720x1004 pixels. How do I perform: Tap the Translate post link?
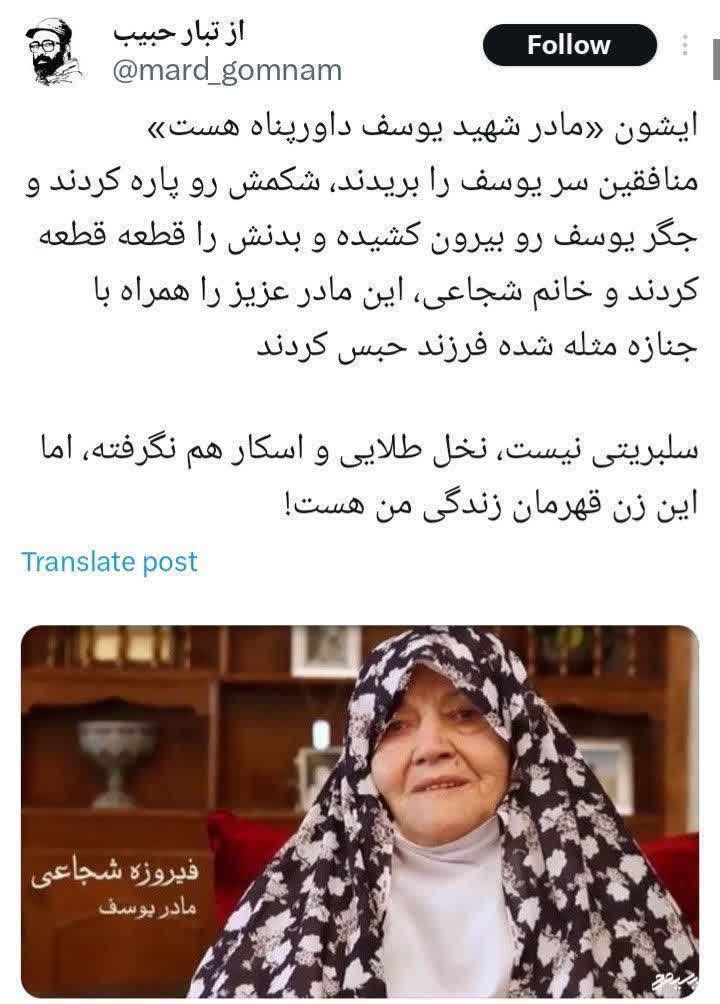(x=110, y=562)
